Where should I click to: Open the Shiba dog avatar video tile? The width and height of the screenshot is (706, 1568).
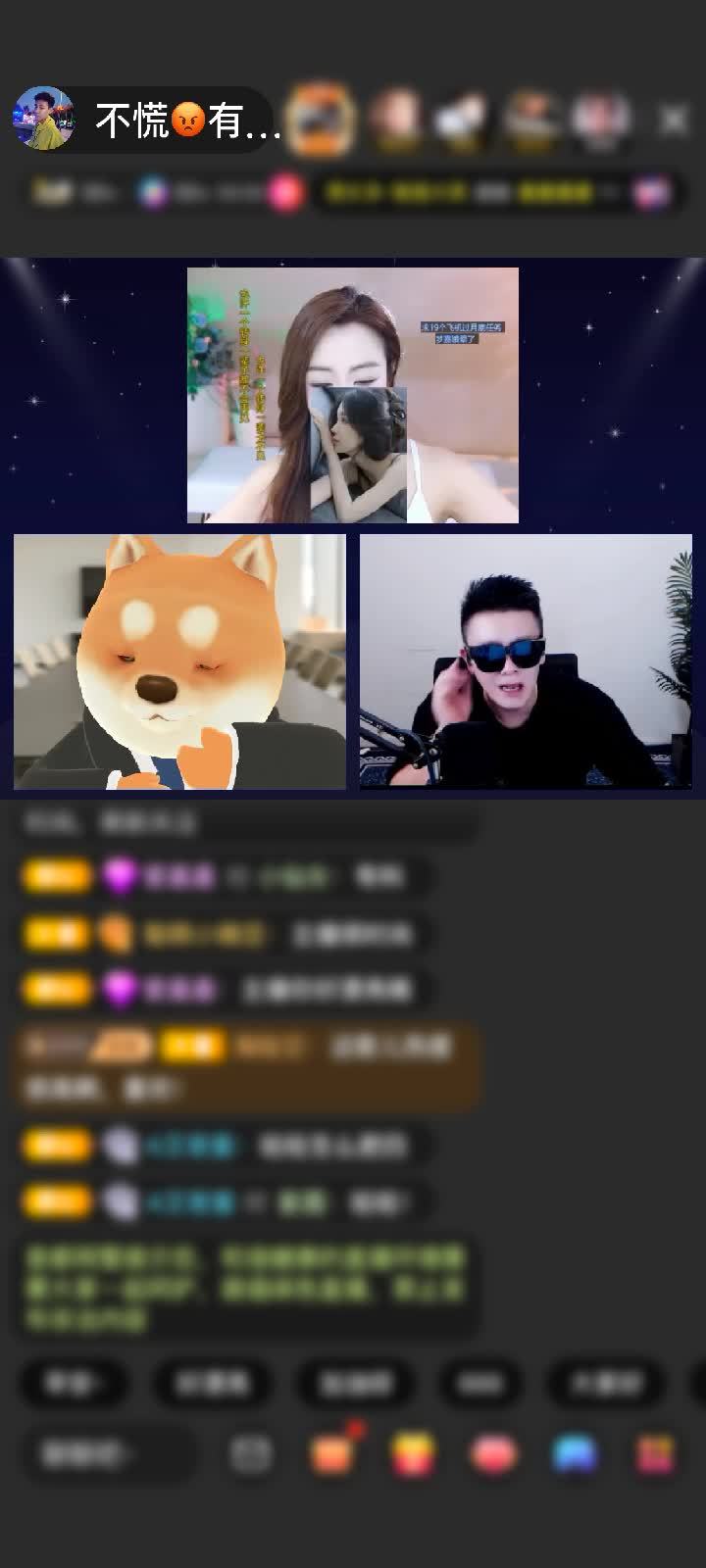pyautogui.click(x=179, y=661)
